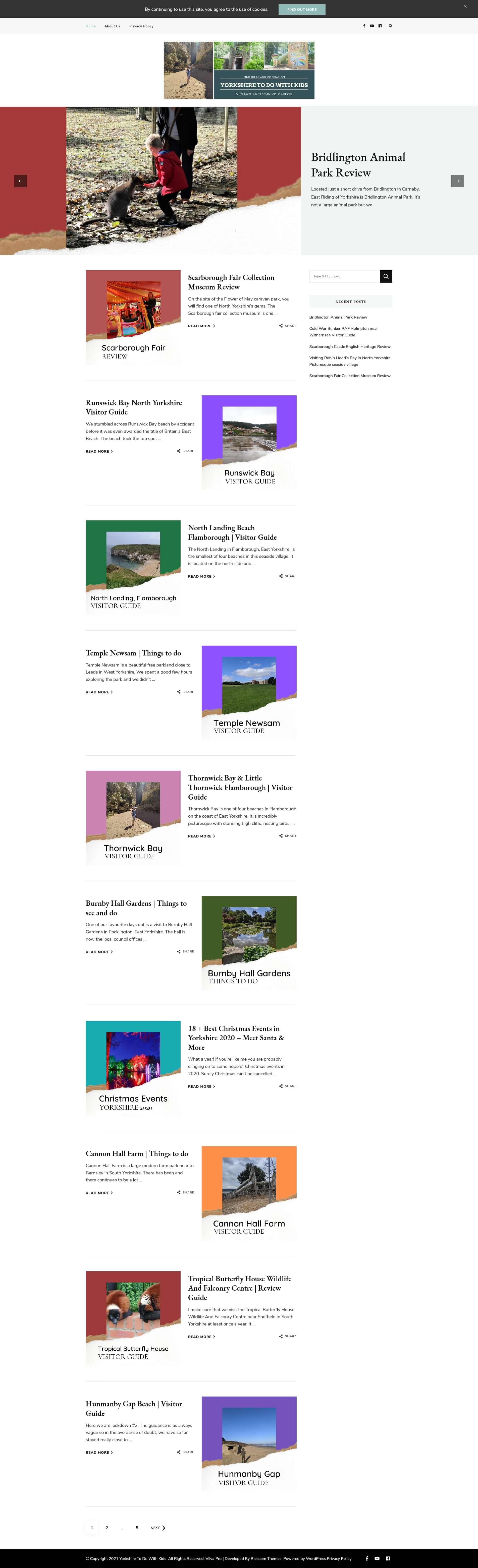Go to page 2 of posts

(x=107, y=1527)
